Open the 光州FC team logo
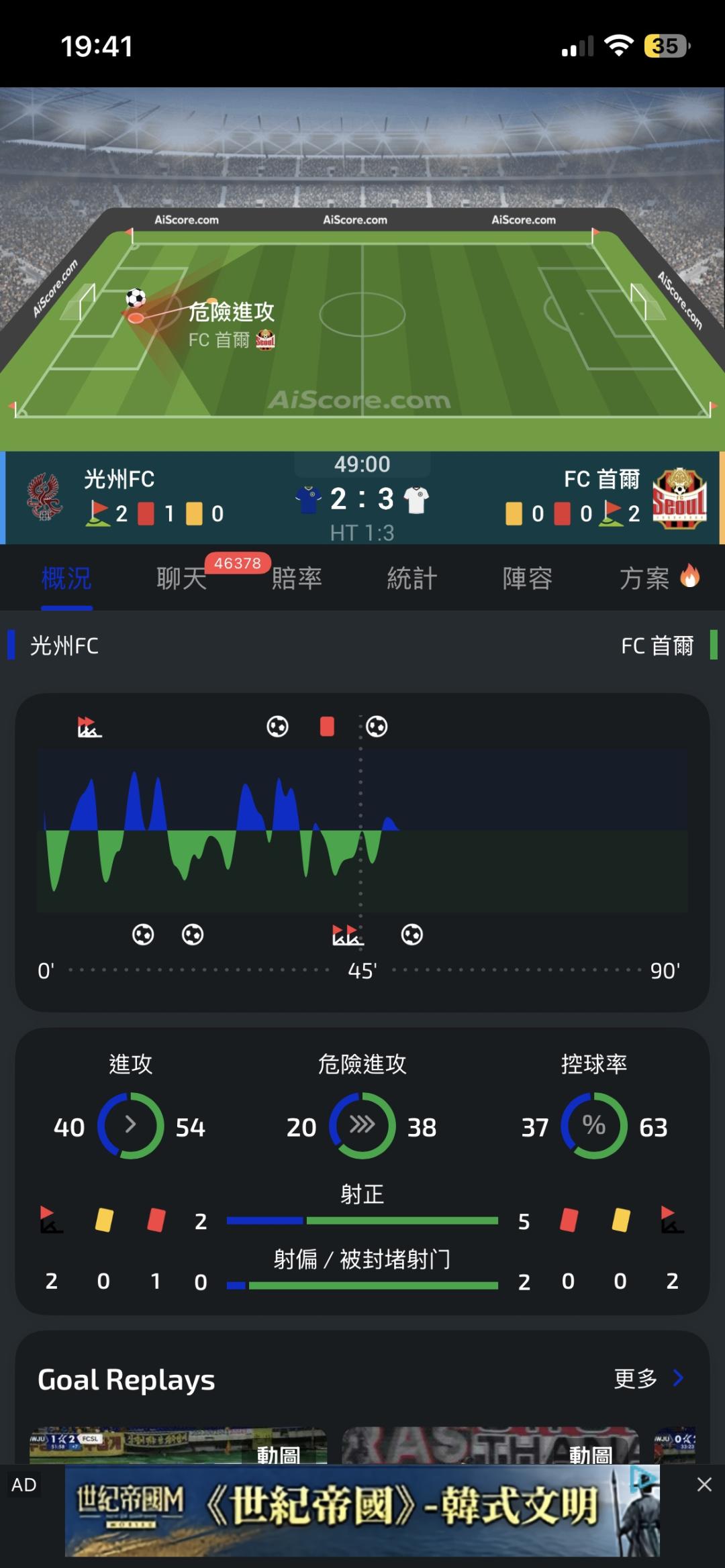725x1568 pixels. tap(44, 497)
